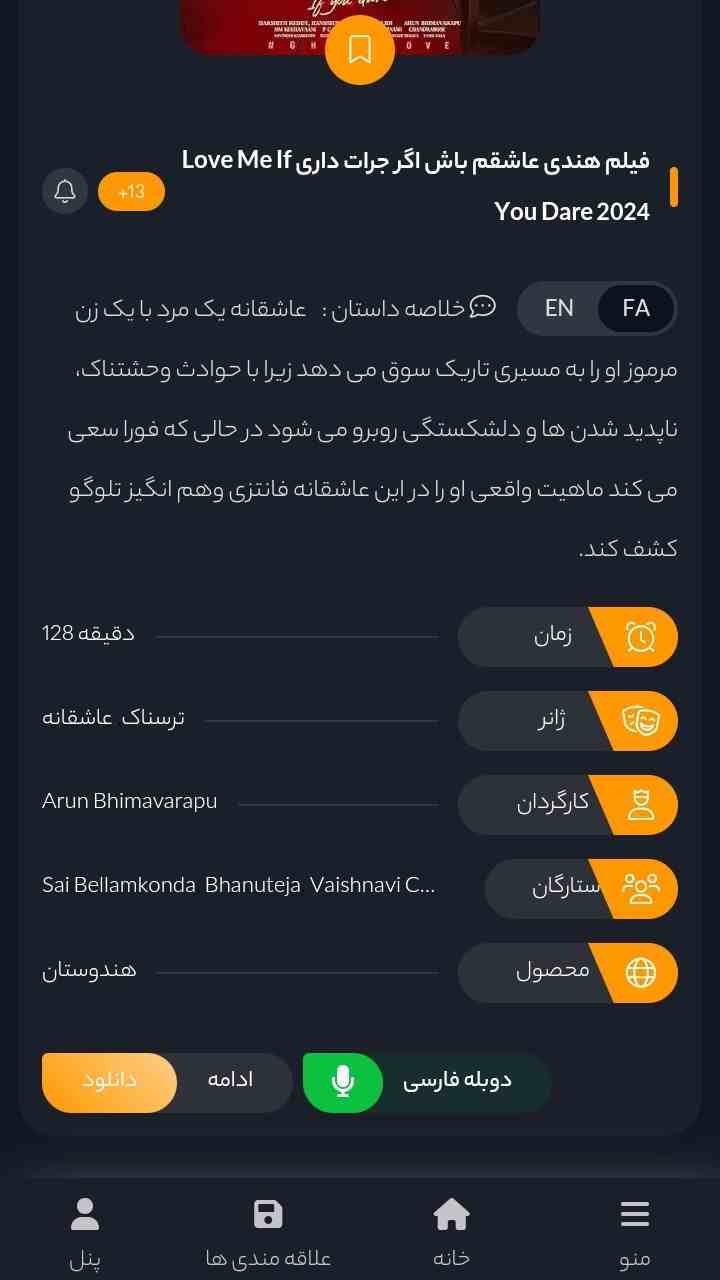Return to the خانه home tab
Screen dimensions: 720x1280
click(451, 1233)
